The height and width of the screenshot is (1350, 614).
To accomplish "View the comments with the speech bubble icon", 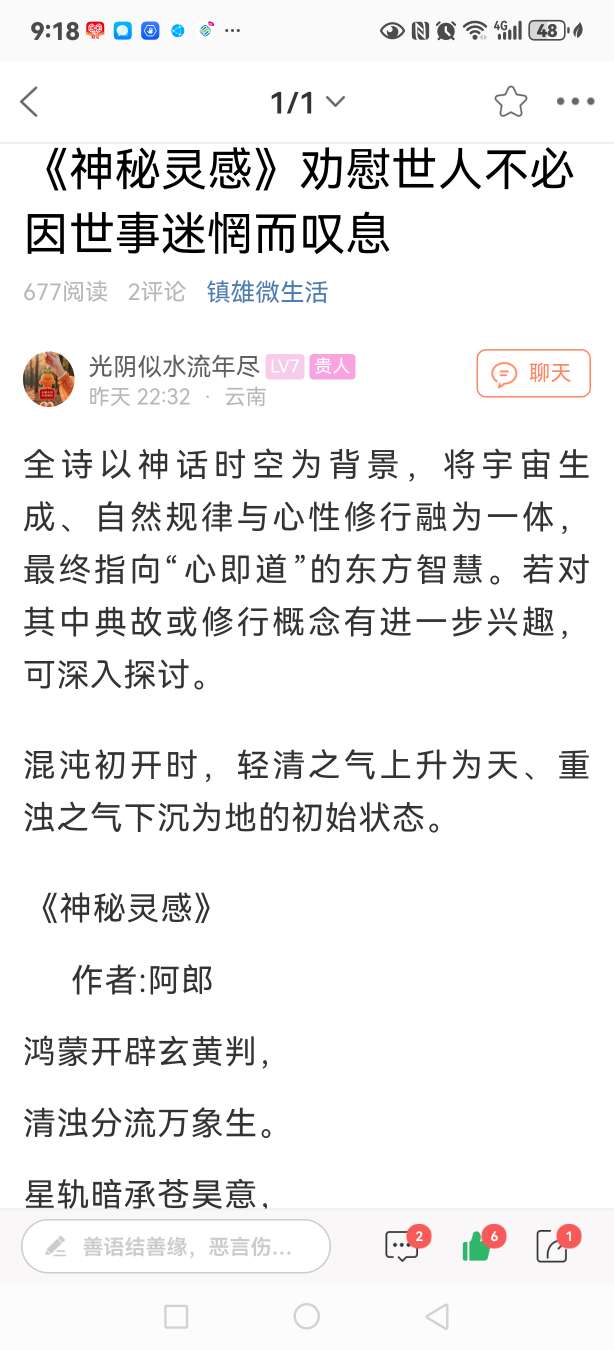I will 402,1246.
